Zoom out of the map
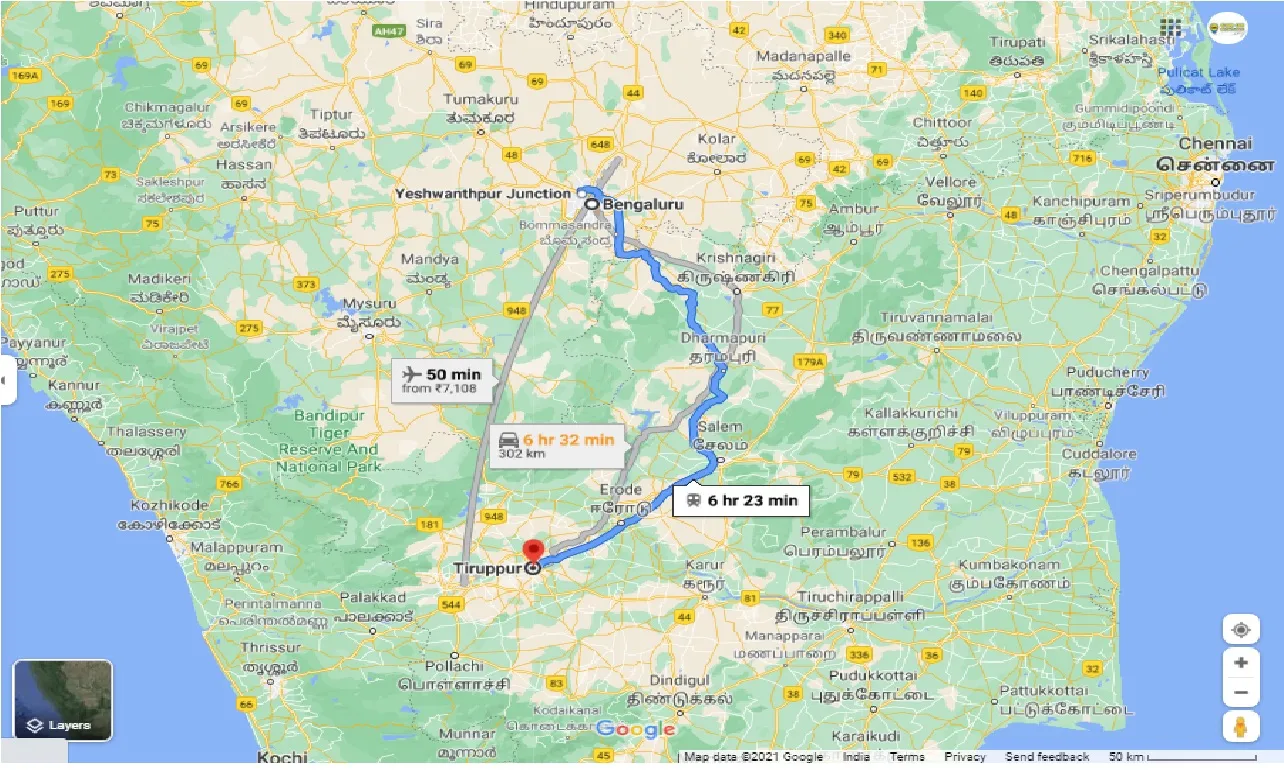The width and height of the screenshot is (1284, 770). 1240,692
